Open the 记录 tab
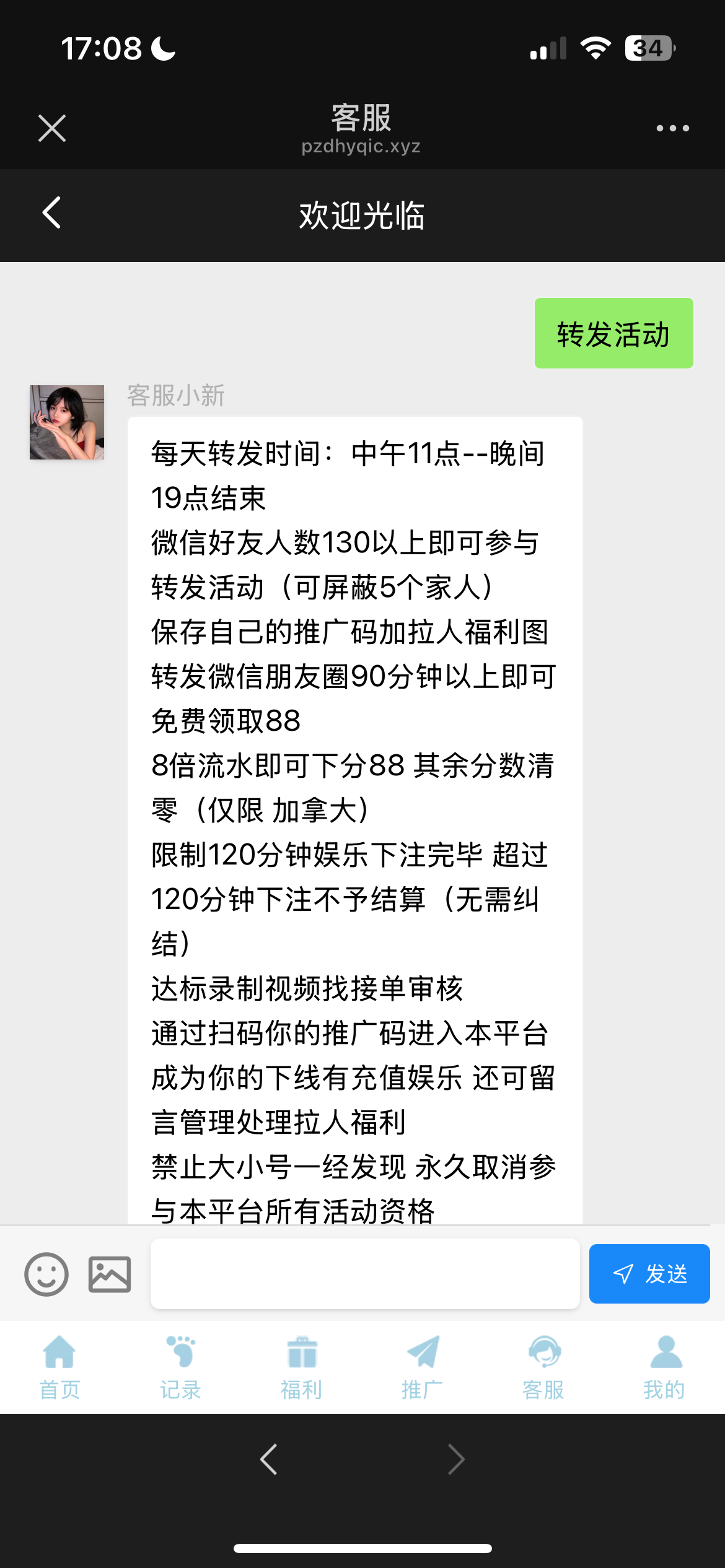The height and width of the screenshot is (1568, 725). 180,1367
